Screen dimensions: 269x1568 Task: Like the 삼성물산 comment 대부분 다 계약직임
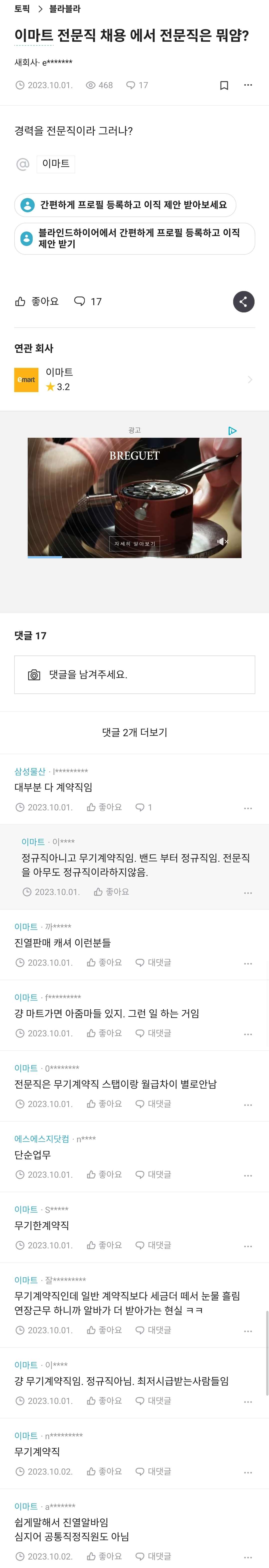tap(104, 807)
